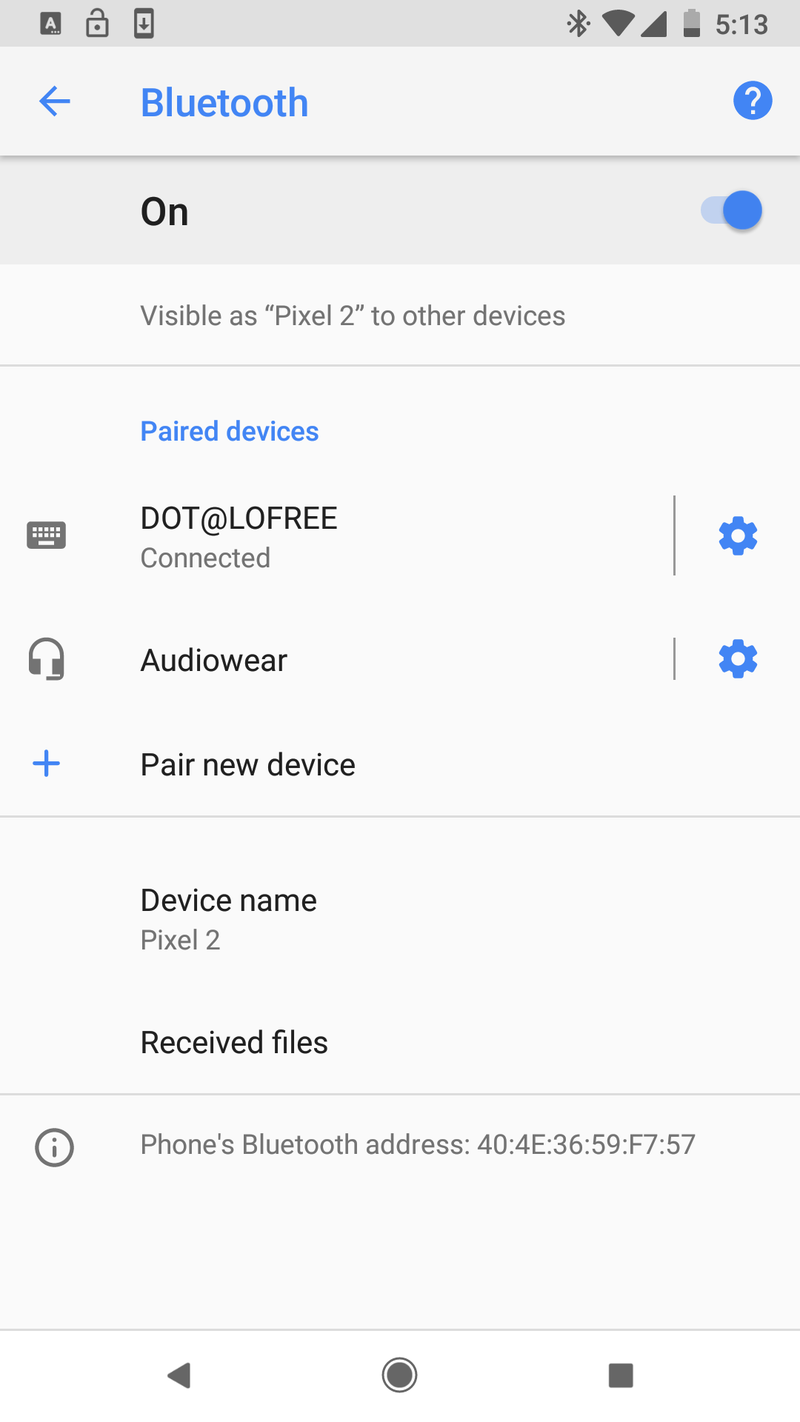This screenshot has width=800, height=1422.
Task: Turn off the Bluetooth switch
Action: pyautogui.click(x=733, y=211)
